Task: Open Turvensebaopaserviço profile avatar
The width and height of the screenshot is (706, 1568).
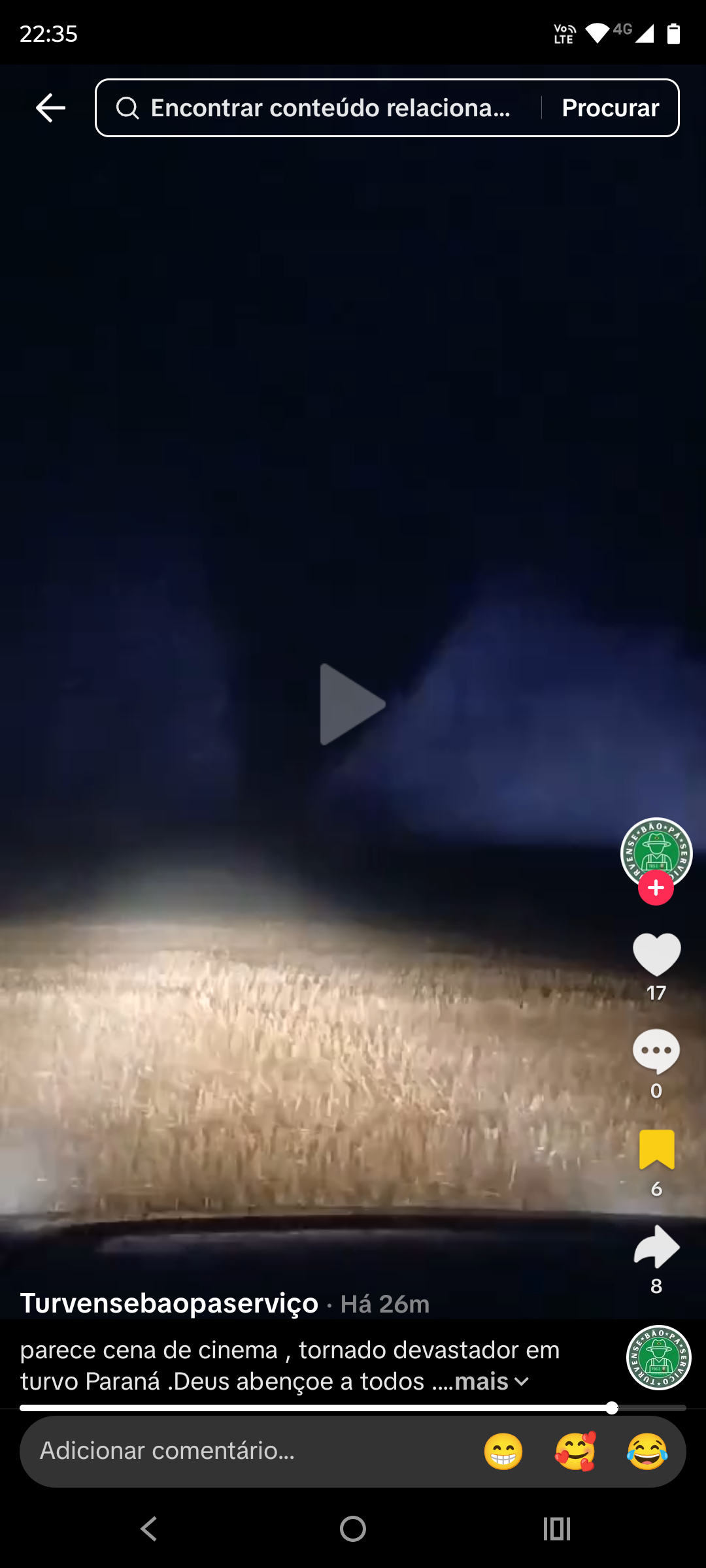Action: (656, 851)
